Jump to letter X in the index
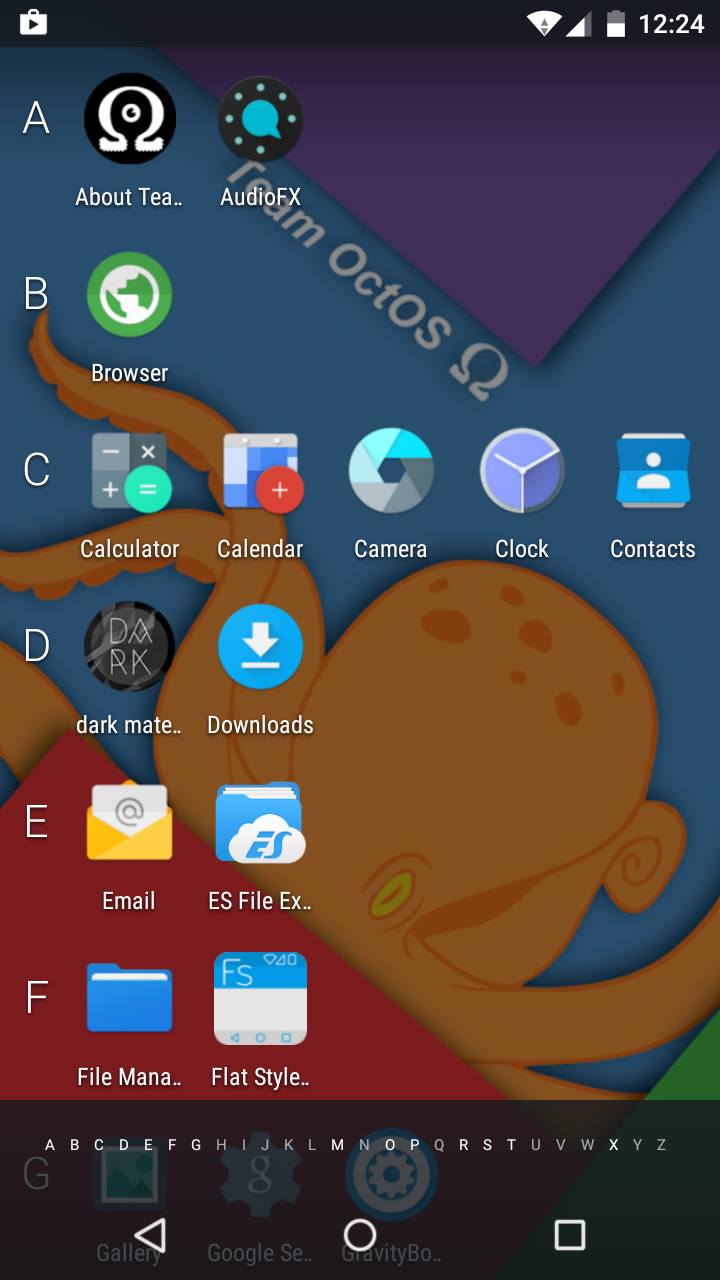720x1280 pixels. 613,1145
